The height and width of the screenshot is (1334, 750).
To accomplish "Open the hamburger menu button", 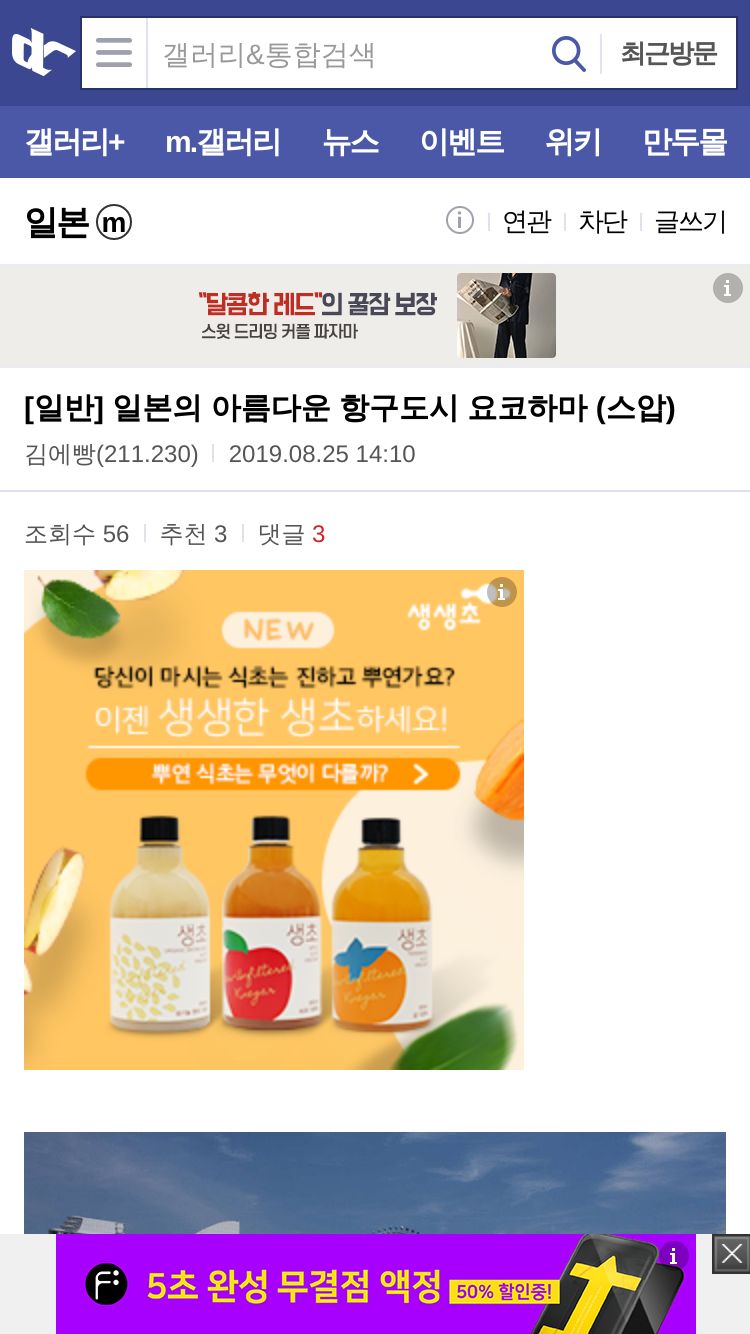I will [x=114, y=53].
